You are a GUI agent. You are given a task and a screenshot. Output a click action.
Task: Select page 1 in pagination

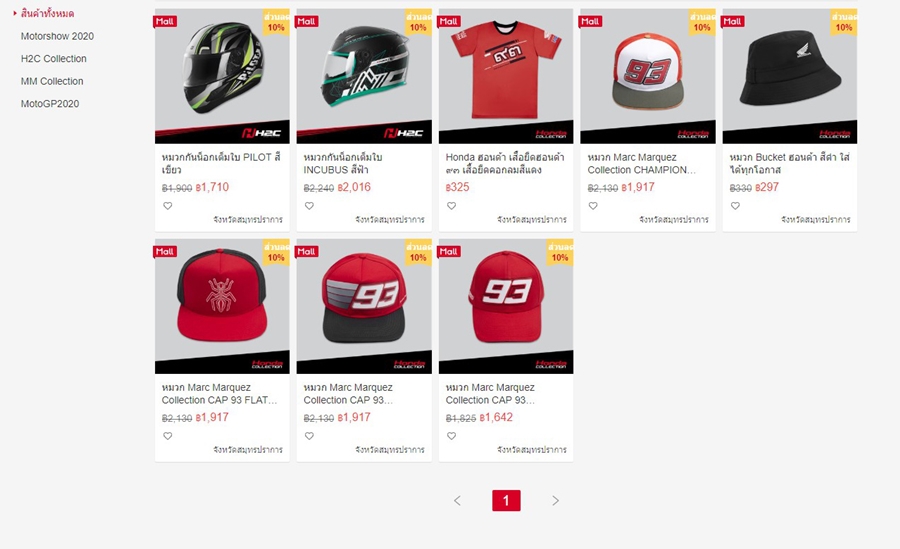click(506, 501)
